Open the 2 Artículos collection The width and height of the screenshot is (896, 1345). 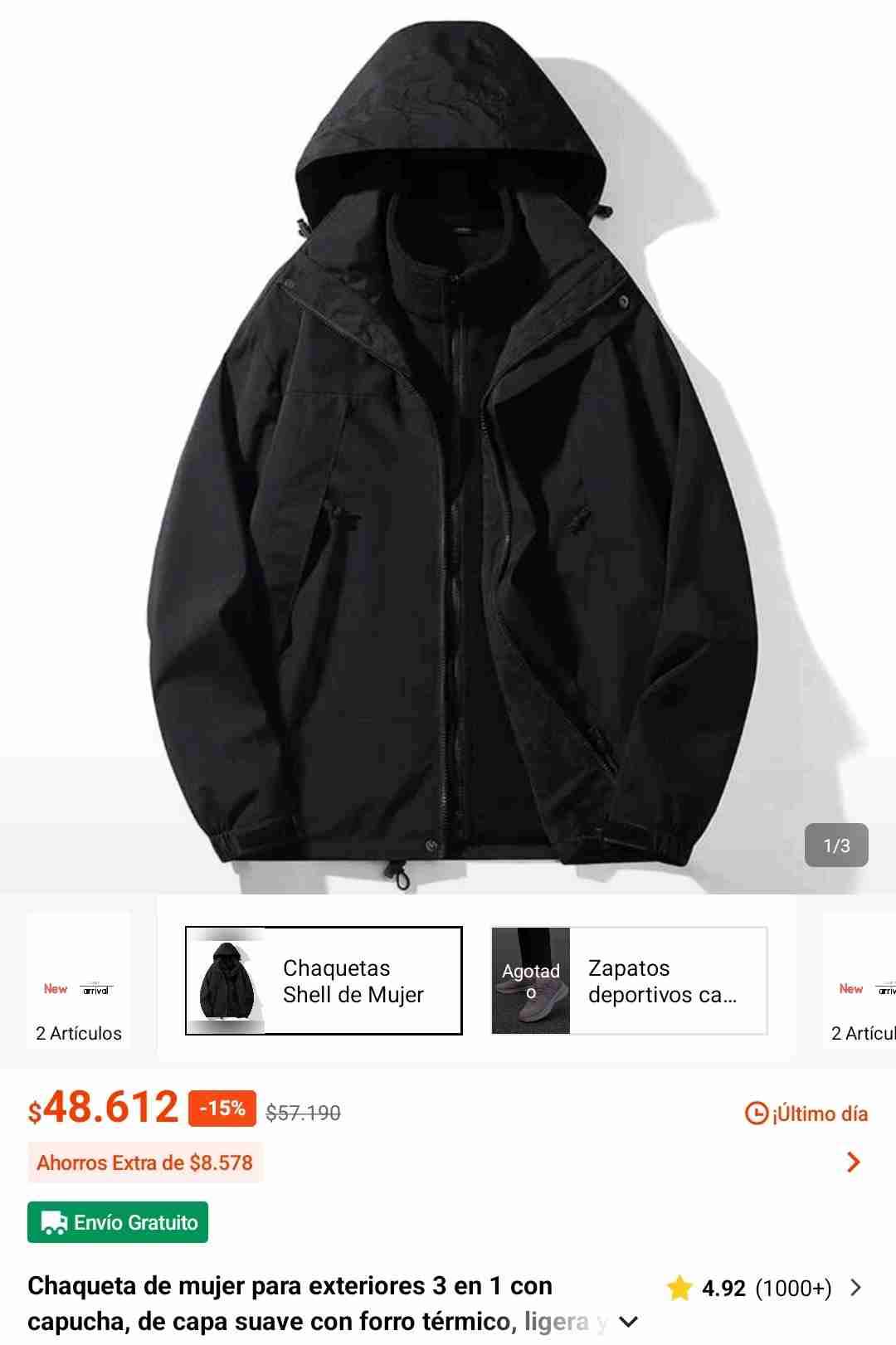(79, 1033)
